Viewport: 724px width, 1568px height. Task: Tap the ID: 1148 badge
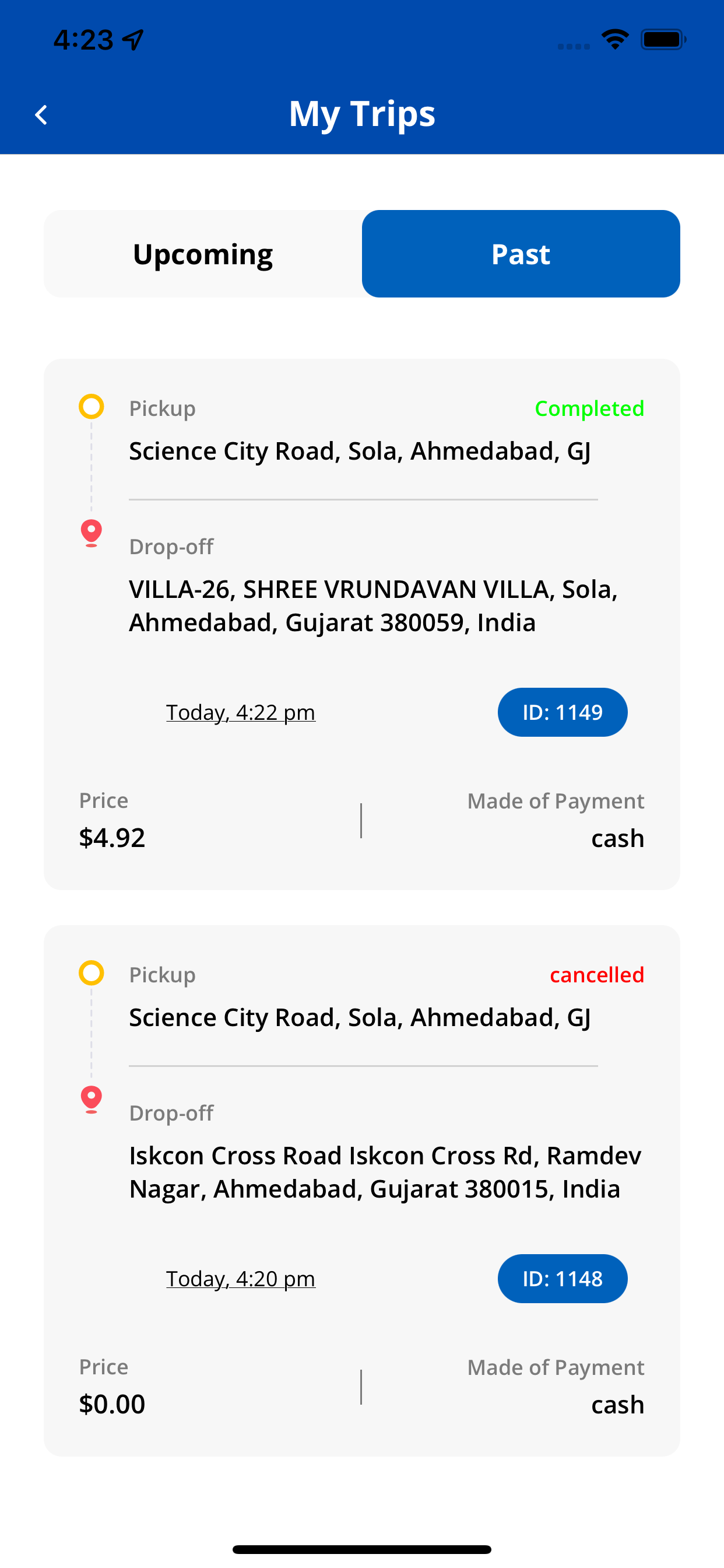click(562, 1278)
